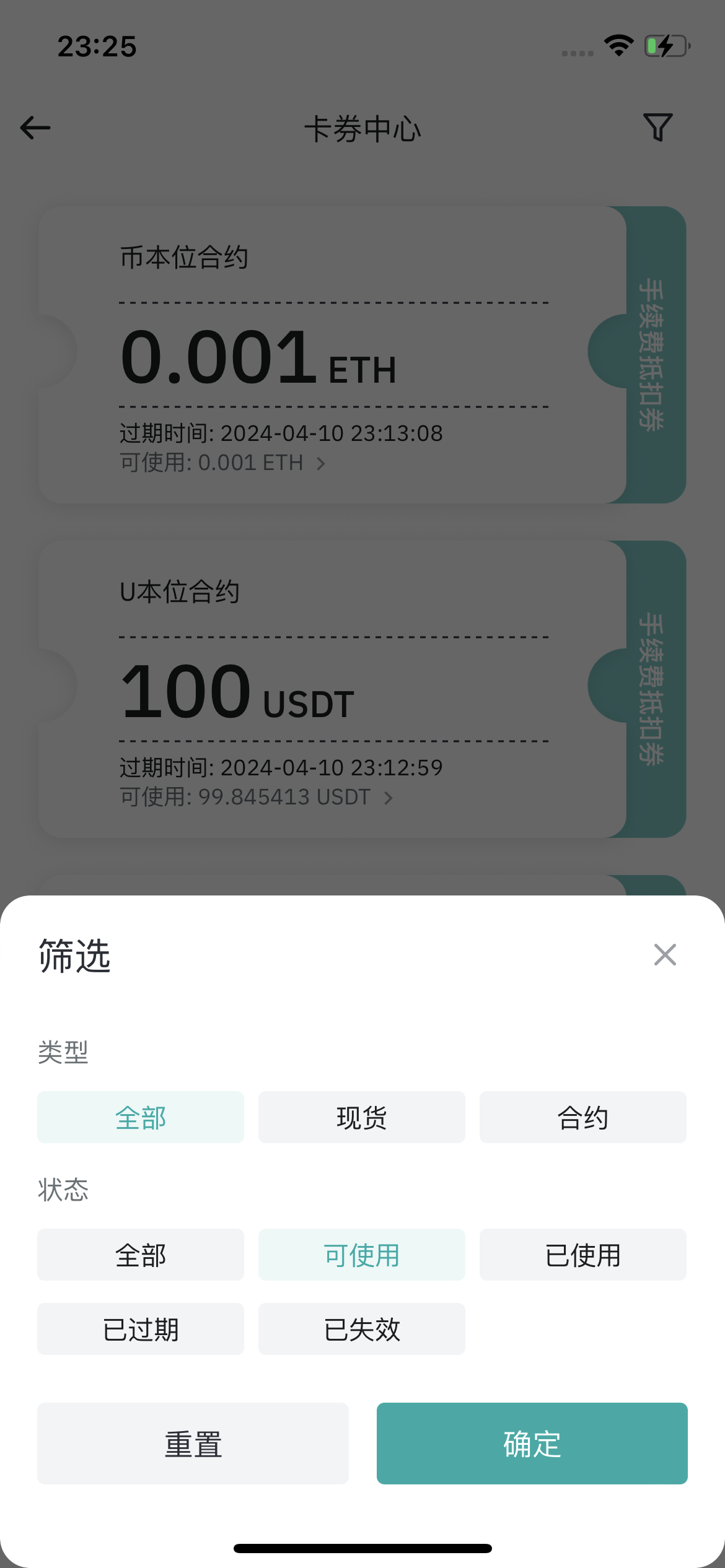Select 现货 under 类型
Screen dimensions: 725x1568
362,1118
